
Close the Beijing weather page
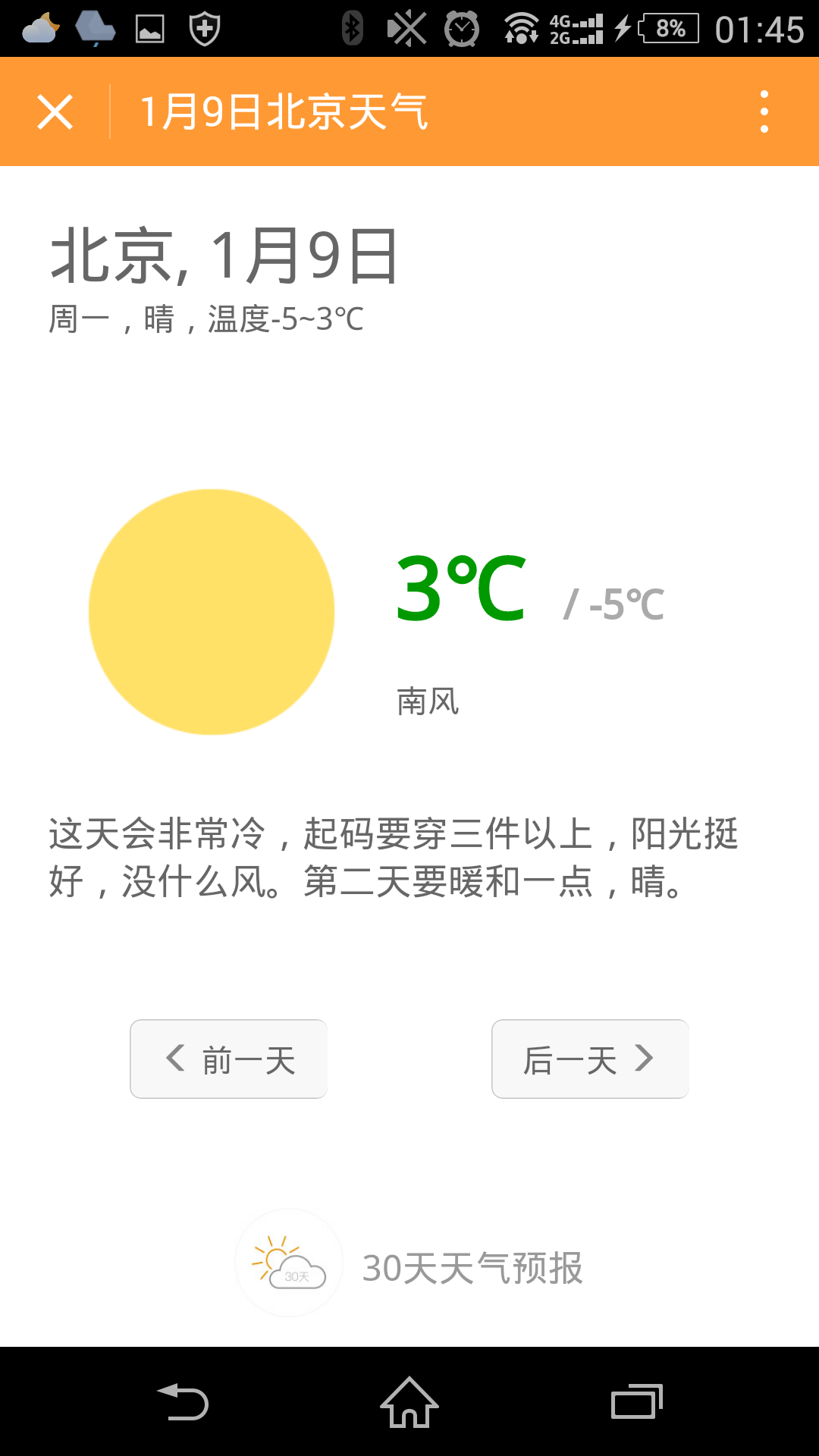tap(55, 112)
